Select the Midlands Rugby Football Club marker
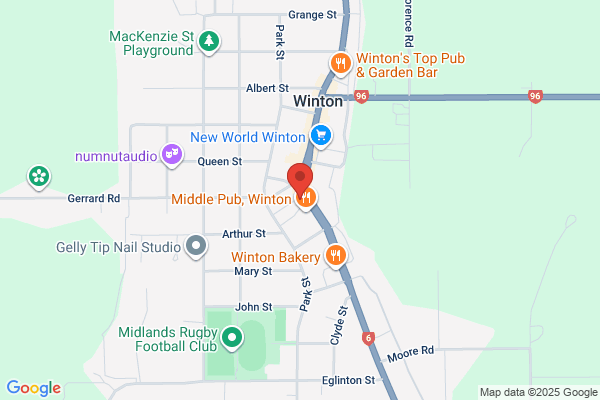The image size is (600, 400). pyautogui.click(x=232, y=338)
